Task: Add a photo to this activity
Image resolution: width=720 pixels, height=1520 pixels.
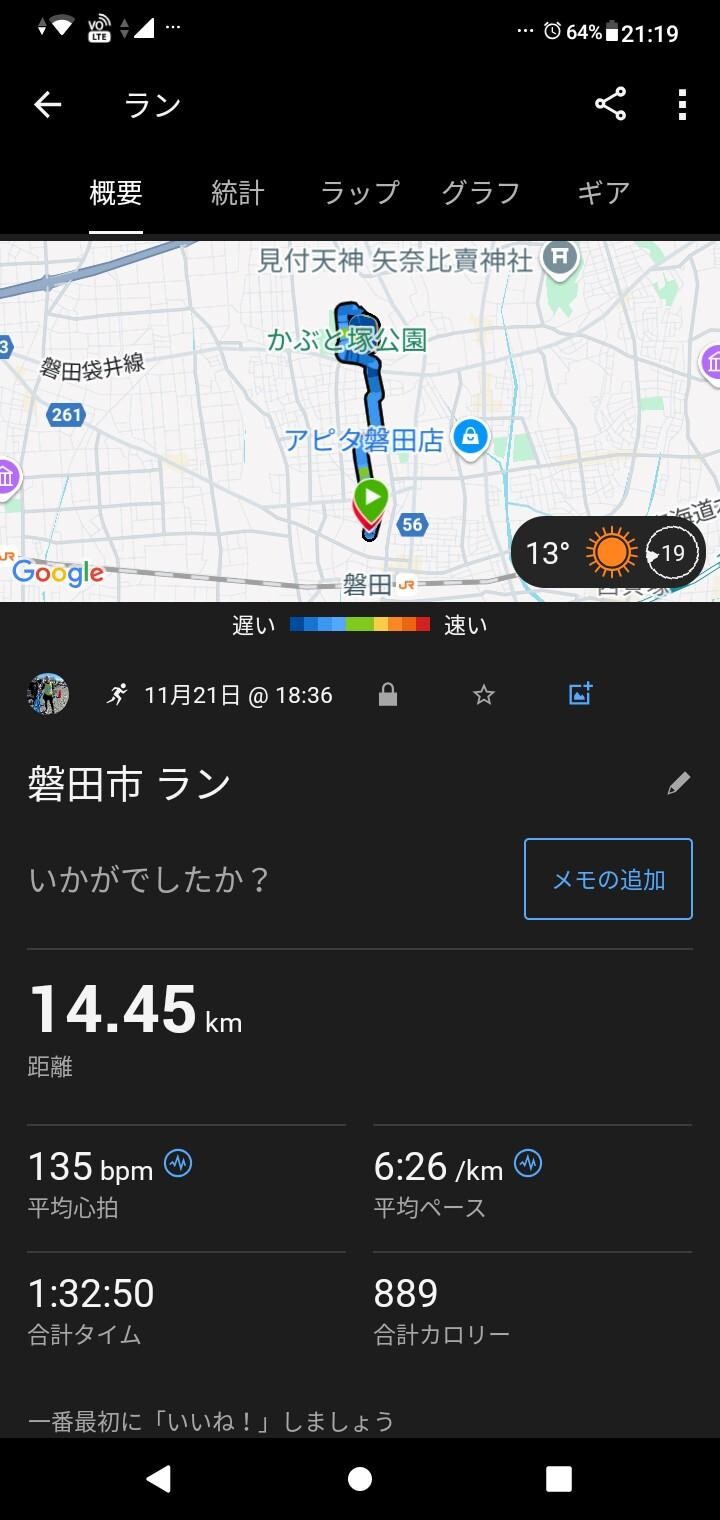Action: point(580,693)
